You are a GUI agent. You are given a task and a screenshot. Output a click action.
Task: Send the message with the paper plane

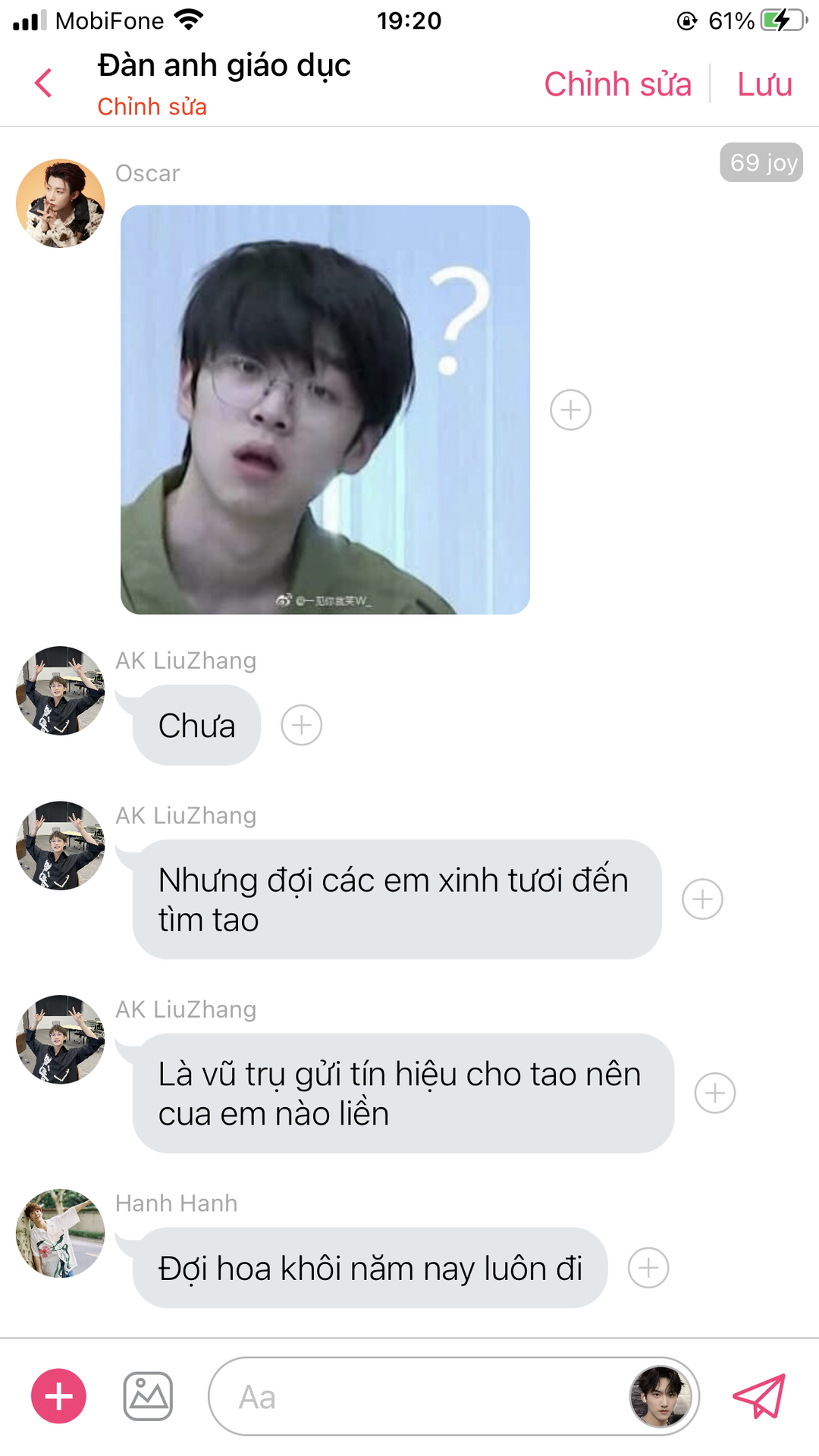tap(759, 1396)
